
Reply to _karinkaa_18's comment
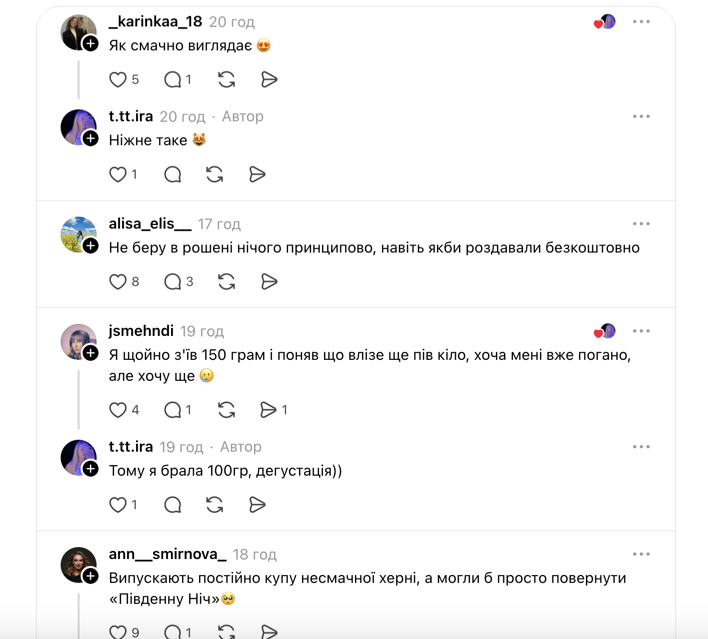(173, 79)
